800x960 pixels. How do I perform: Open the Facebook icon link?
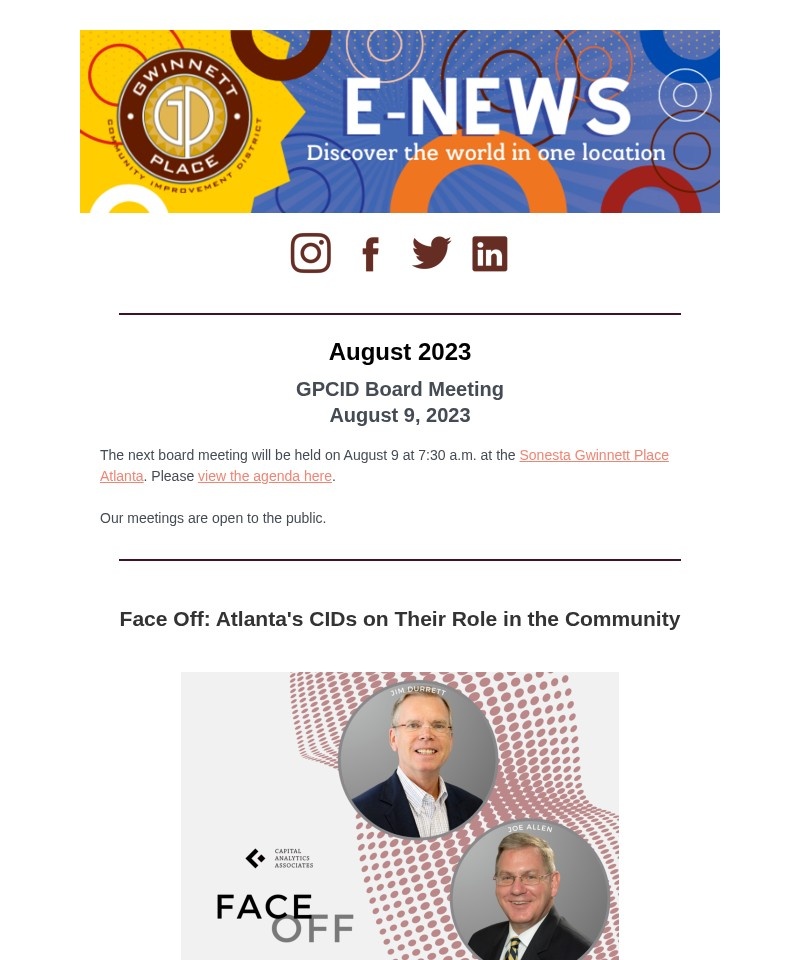coord(371,253)
